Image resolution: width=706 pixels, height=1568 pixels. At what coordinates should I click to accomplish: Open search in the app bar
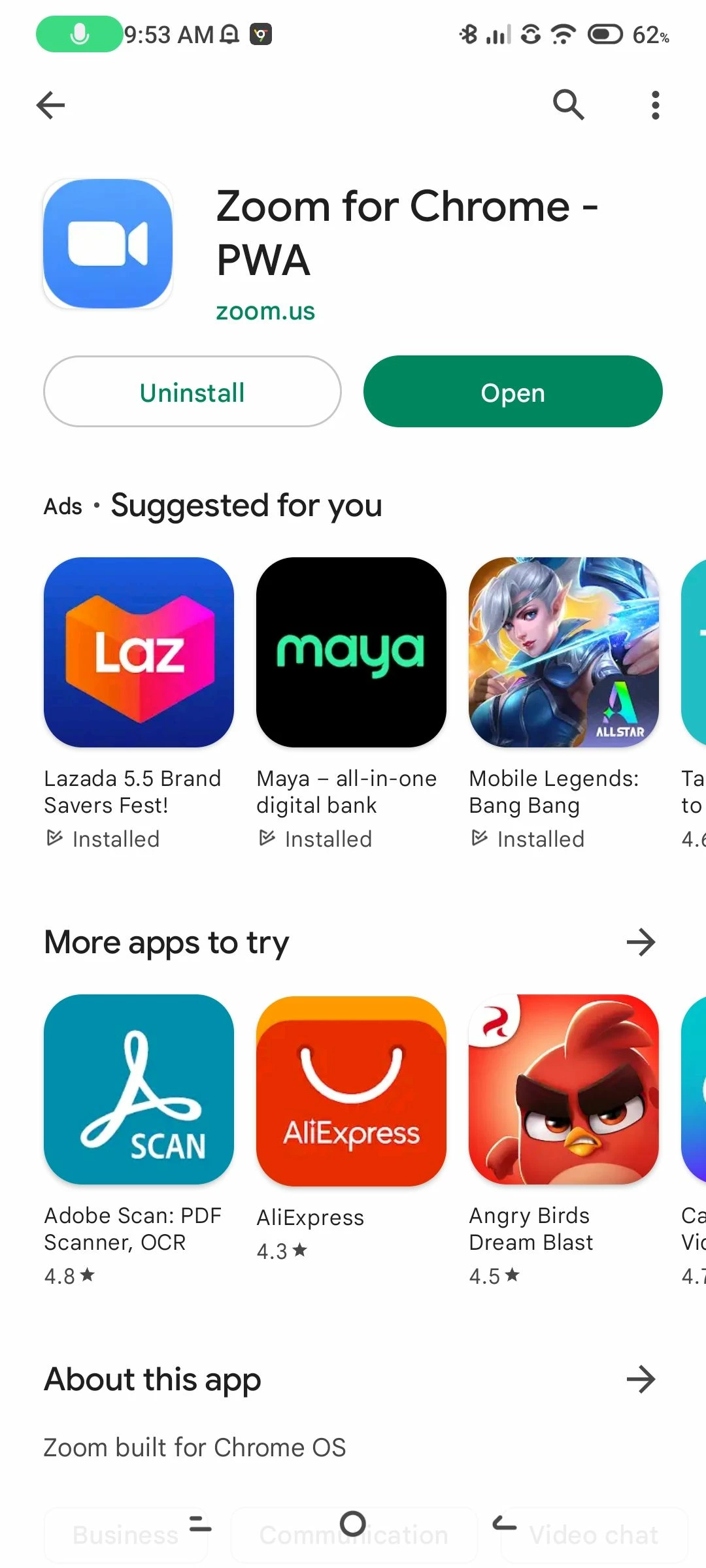pyautogui.click(x=568, y=105)
